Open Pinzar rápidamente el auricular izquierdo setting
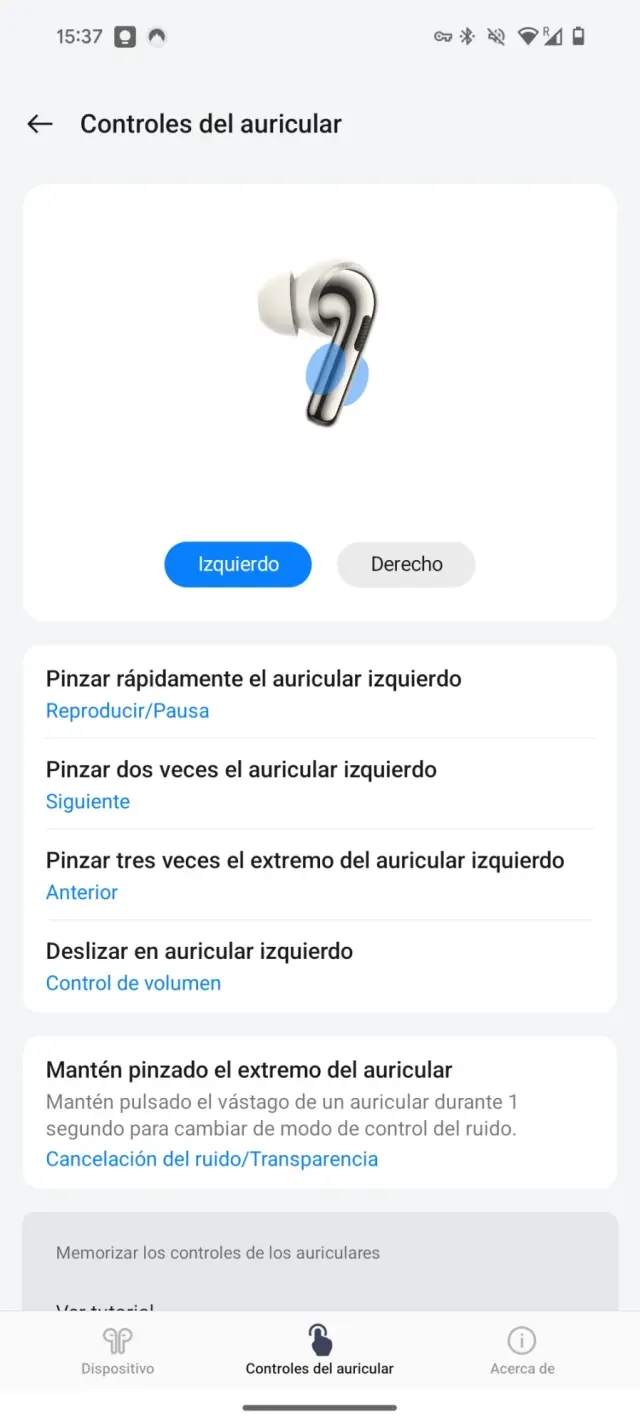640x1425 pixels. [x=319, y=693]
